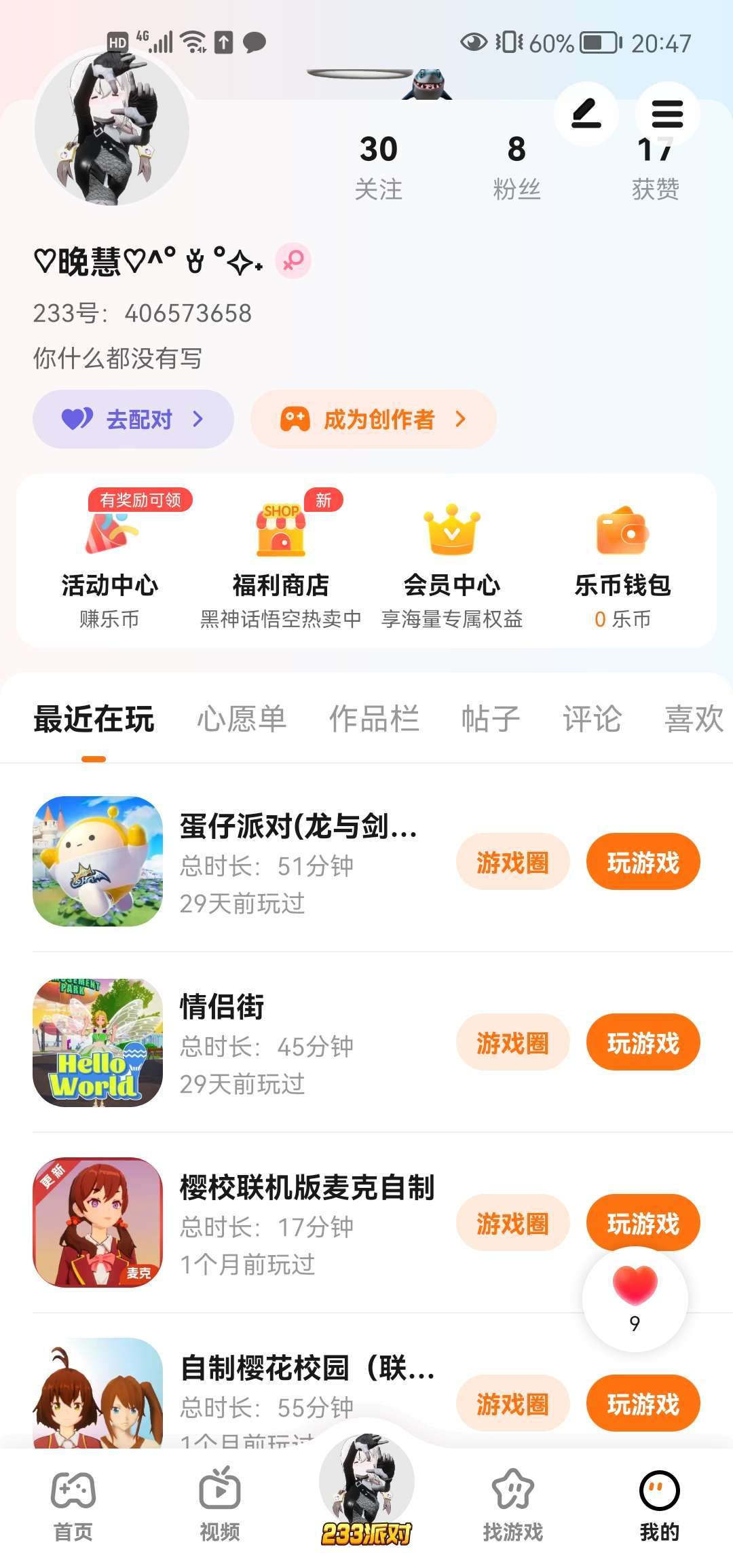Open the edit profile pencil icon
Viewport: 733px width, 1568px height.
pos(586,113)
